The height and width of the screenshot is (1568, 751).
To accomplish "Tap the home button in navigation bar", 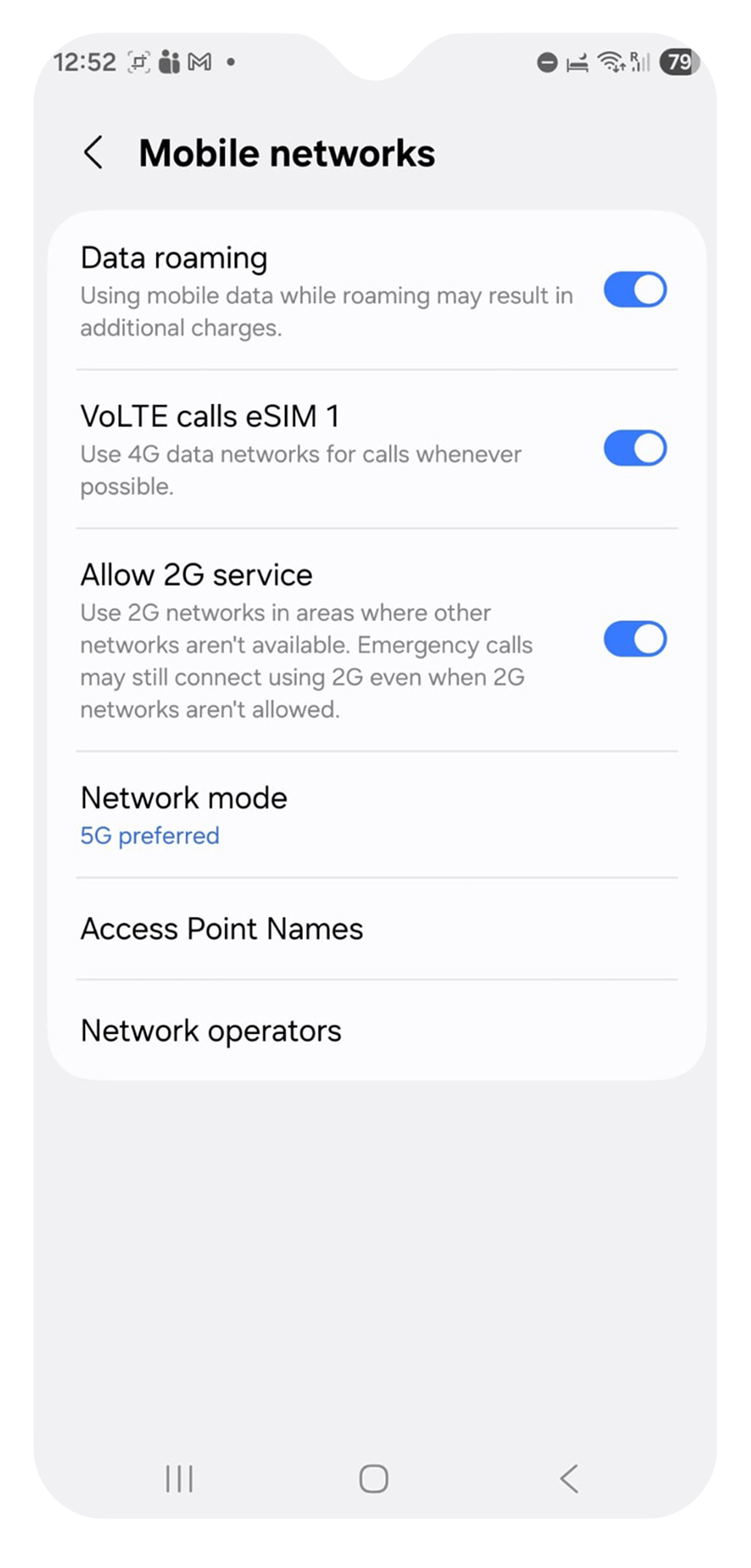I will 373,1479.
